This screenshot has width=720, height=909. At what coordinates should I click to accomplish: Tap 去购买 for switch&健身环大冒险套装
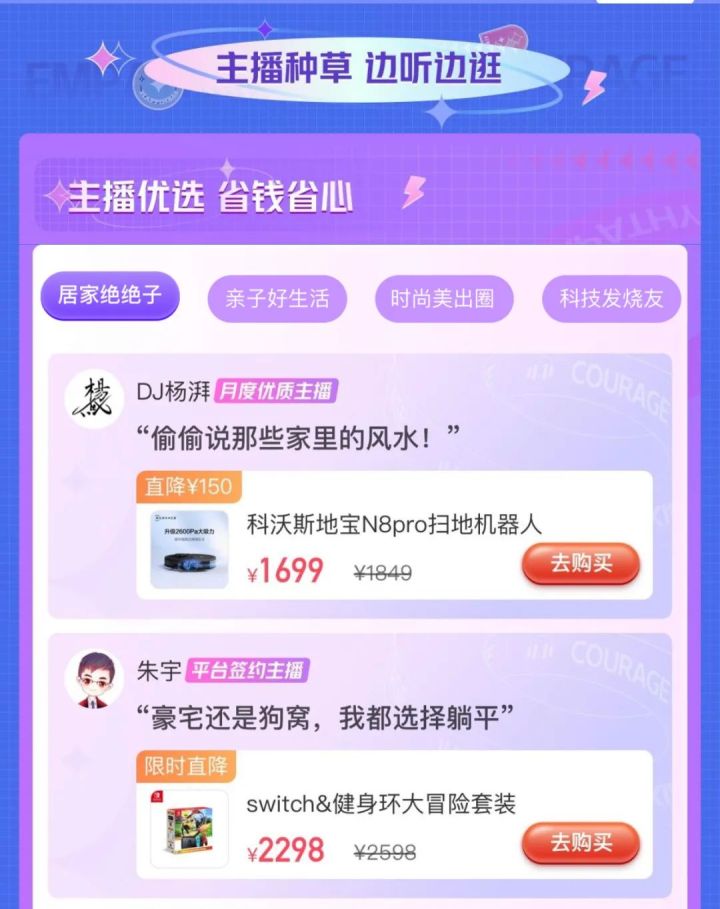(580, 843)
